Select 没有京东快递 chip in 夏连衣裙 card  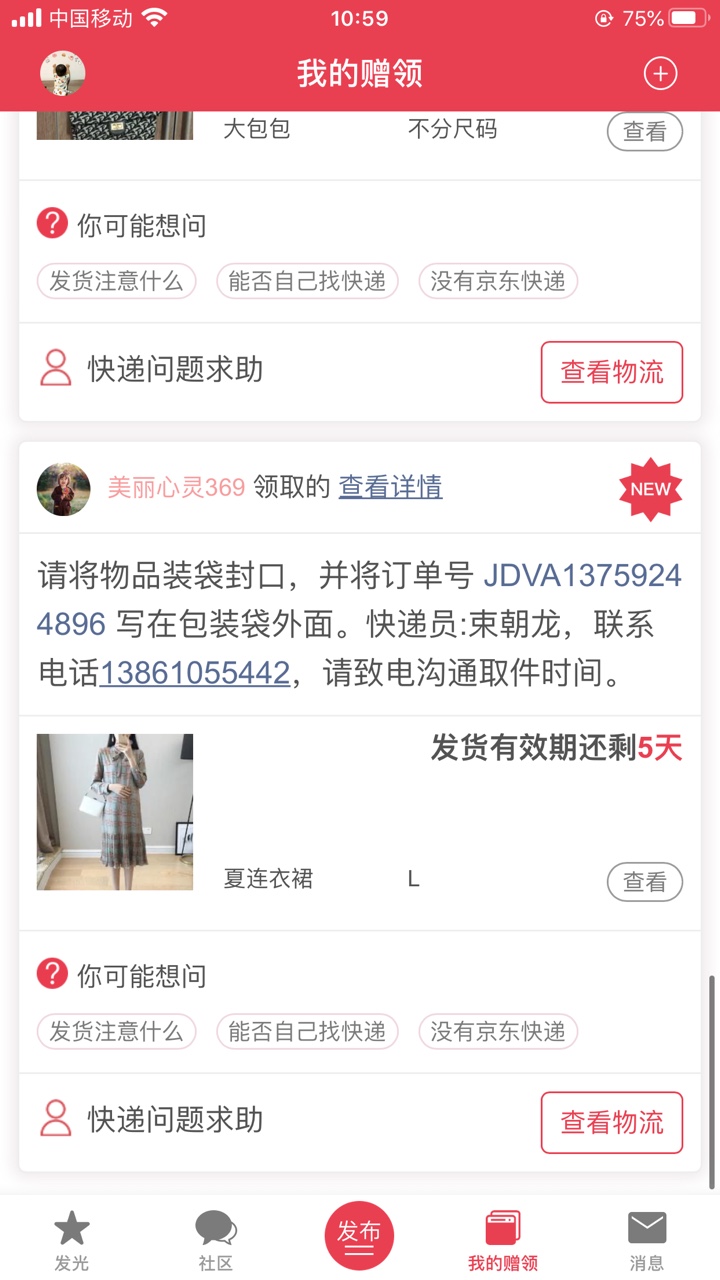pos(498,1031)
